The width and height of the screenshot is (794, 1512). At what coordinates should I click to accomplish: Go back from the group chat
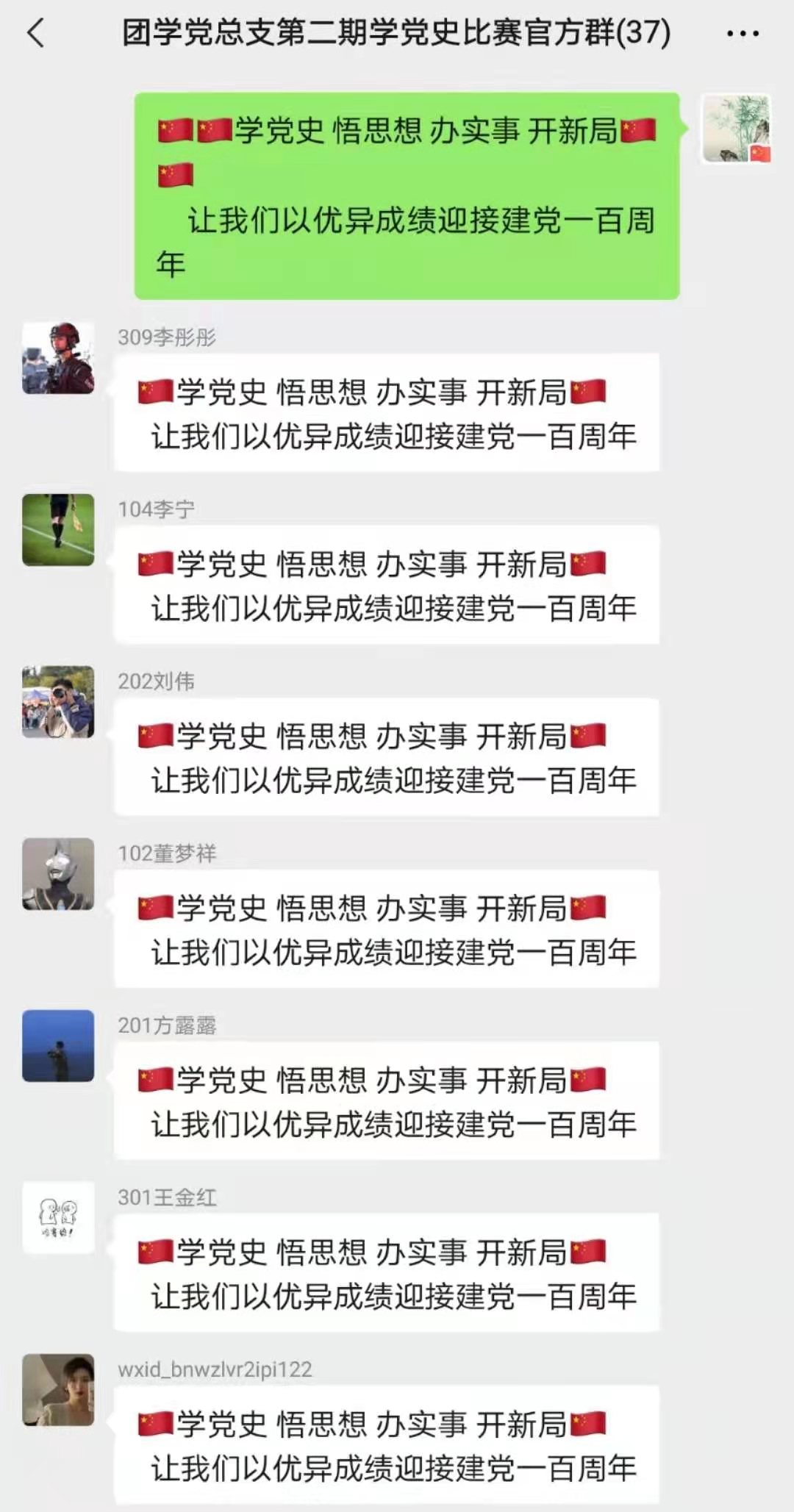(35, 33)
